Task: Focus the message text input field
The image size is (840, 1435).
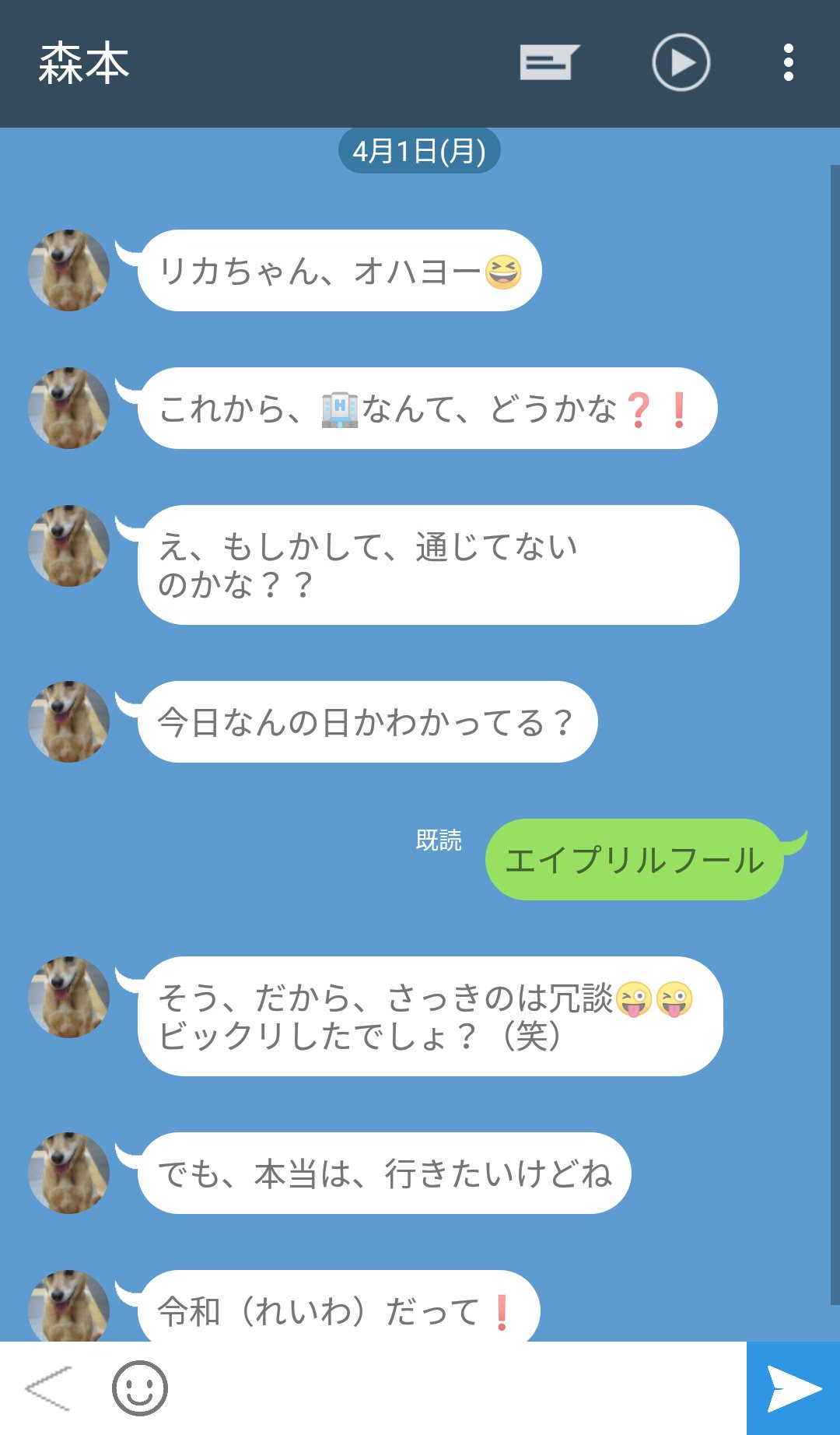Action: [455, 1388]
